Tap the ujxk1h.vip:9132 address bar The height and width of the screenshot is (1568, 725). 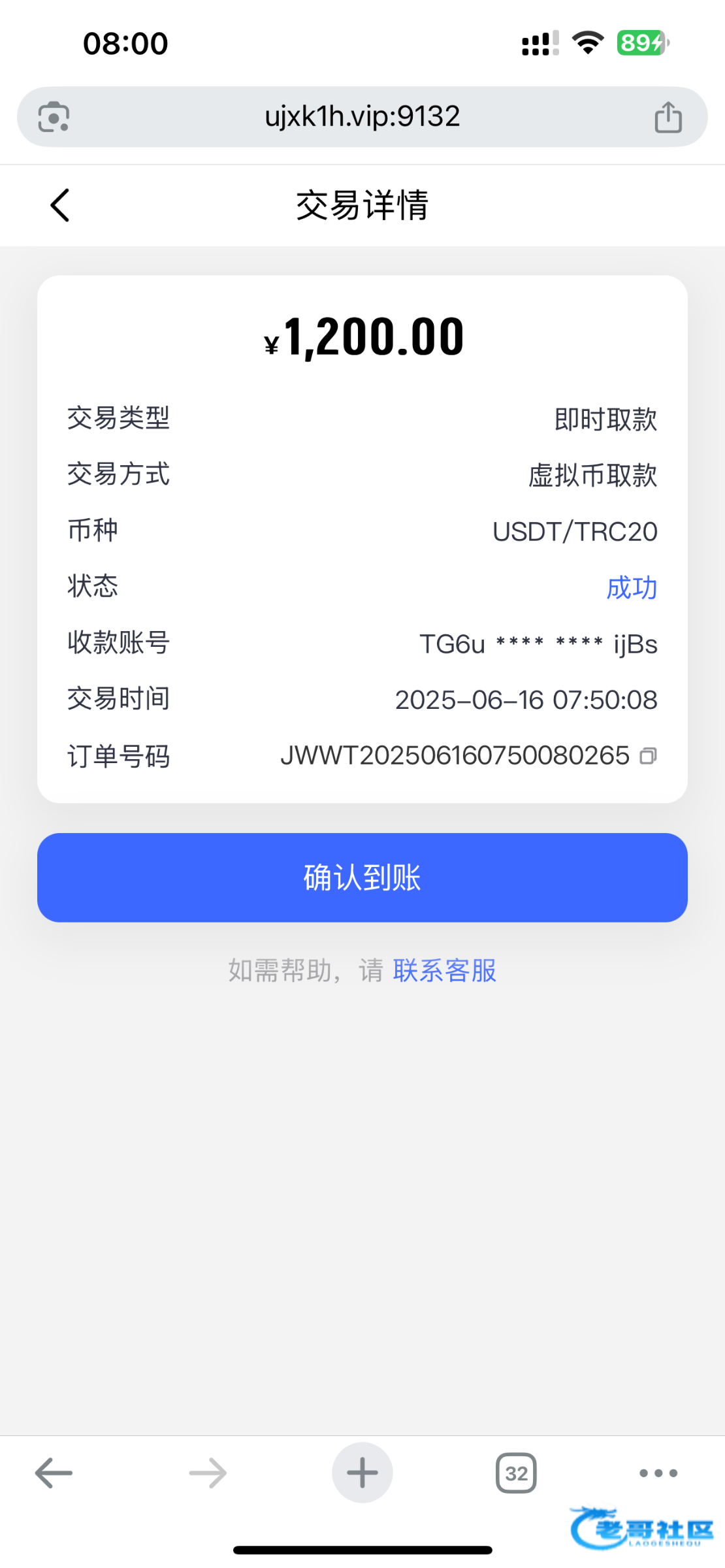(x=362, y=117)
